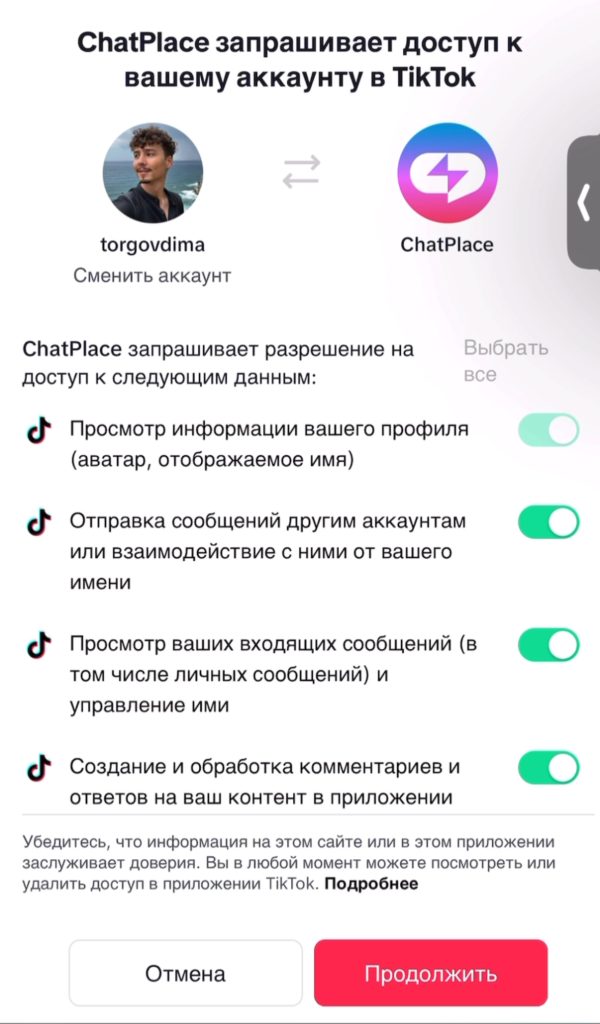Viewport: 600px width, 1024px height.
Task: Tap Выбрать все to select all permissions
Action: click(x=506, y=361)
